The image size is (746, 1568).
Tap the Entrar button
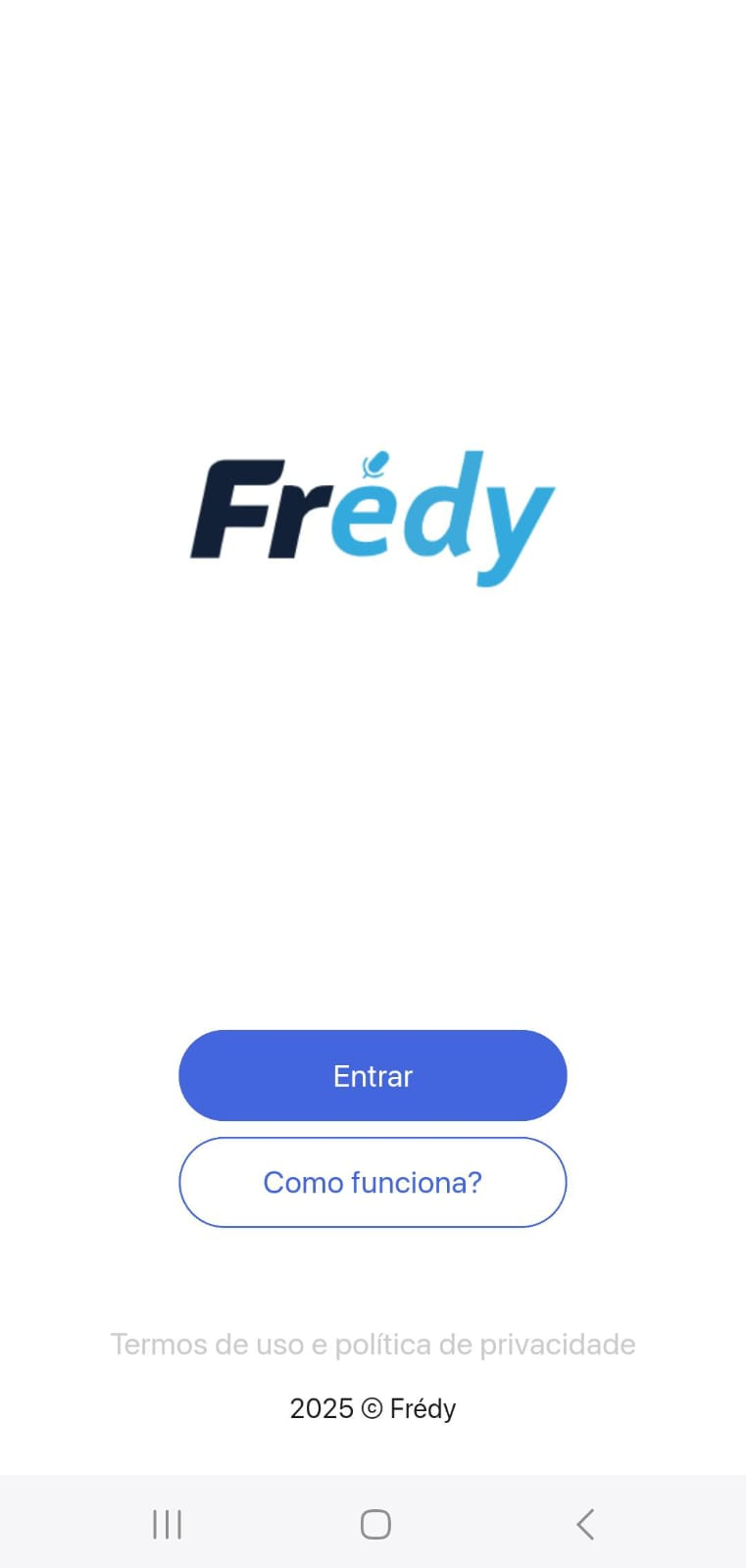point(373,1075)
